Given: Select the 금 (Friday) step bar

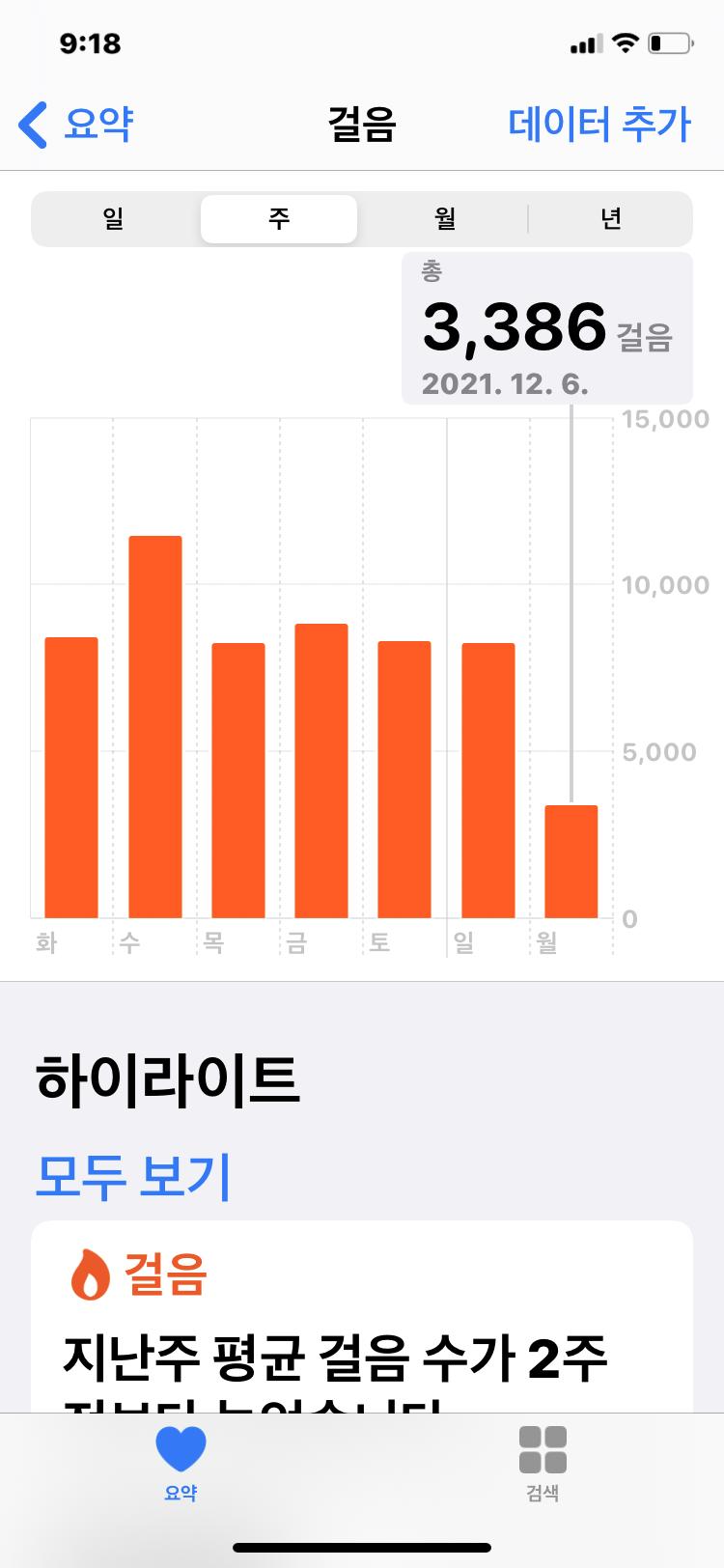Looking at the screenshot, I should pos(321,770).
